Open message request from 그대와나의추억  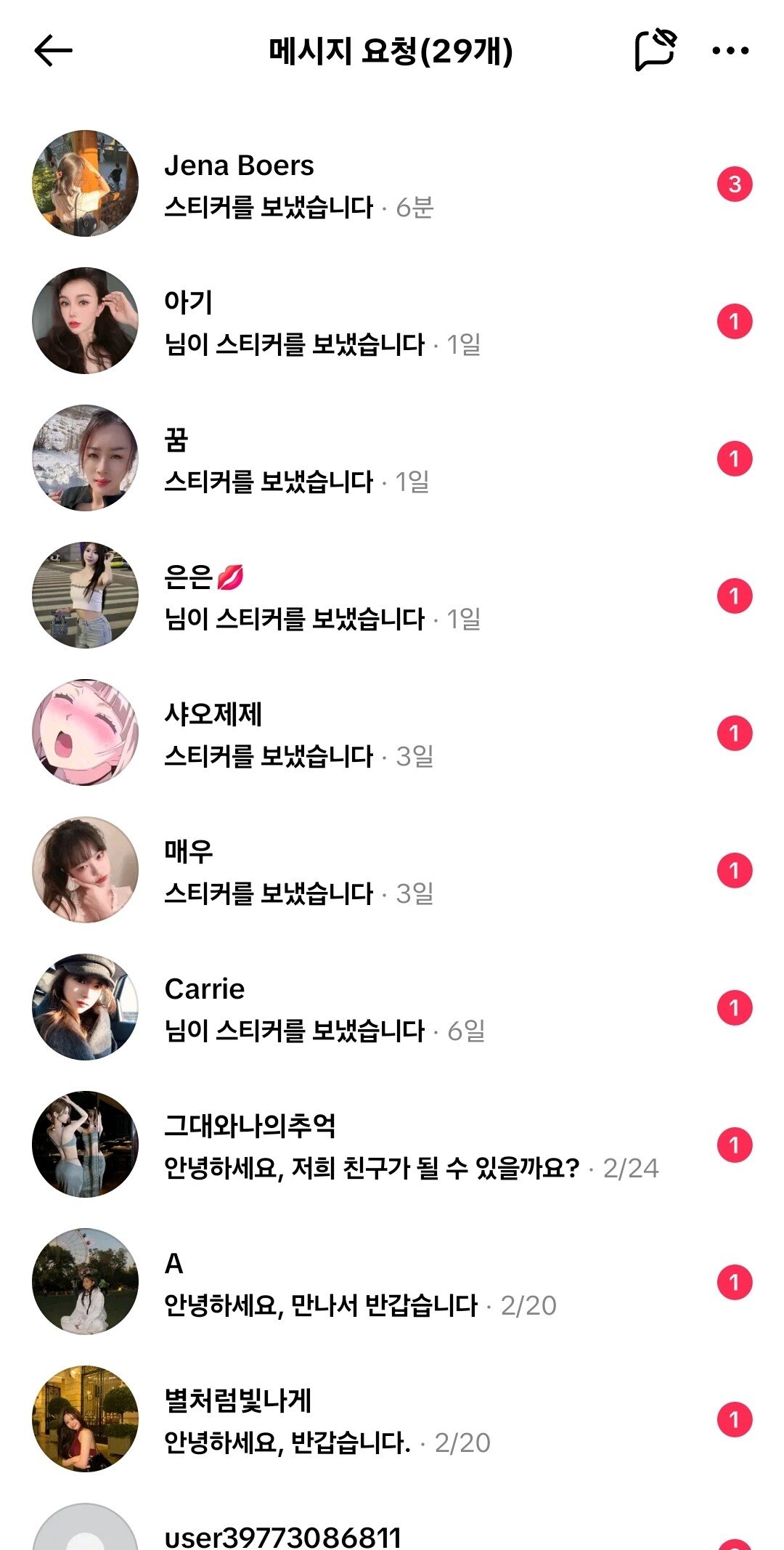coord(392,1145)
